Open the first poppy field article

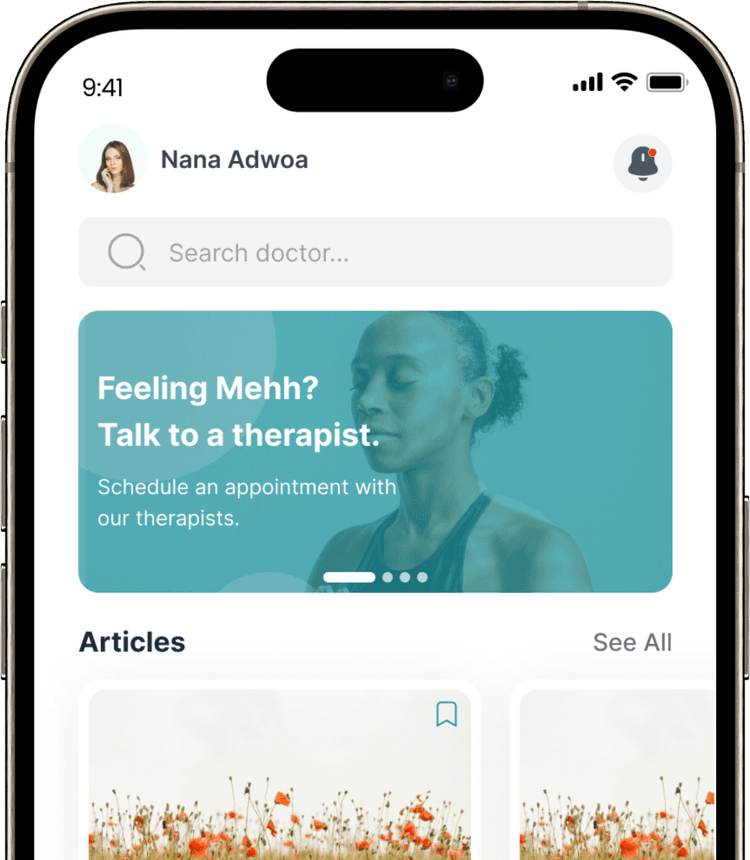pos(279,790)
